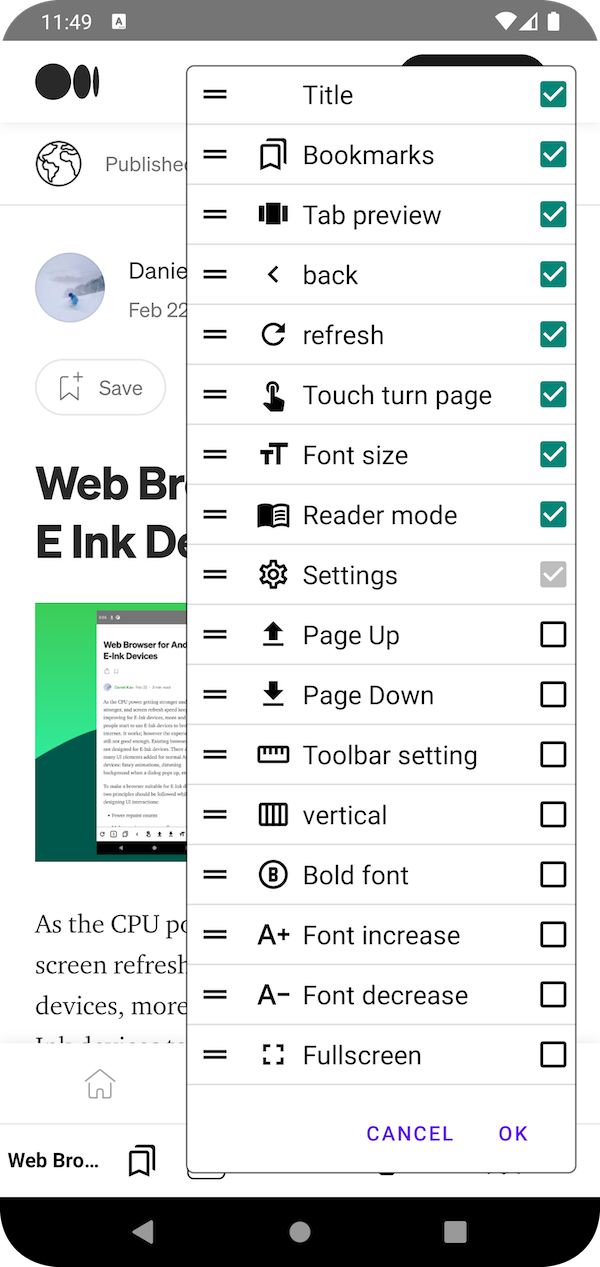This screenshot has width=600, height=1267.
Task: Enable the Bold font checkbox
Action: (x=553, y=875)
